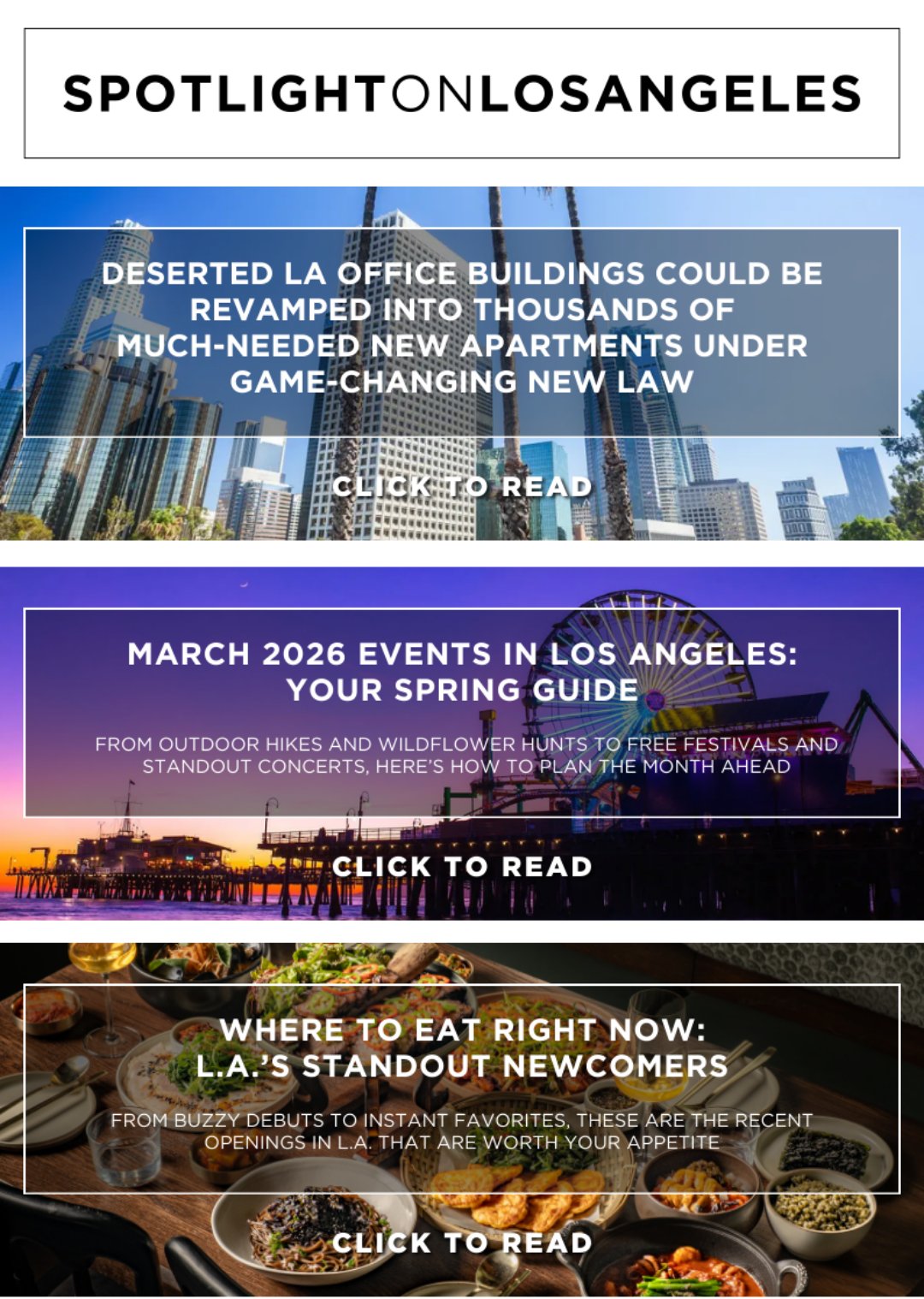Open the Where to Eat Right Now article
The width and height of the screenshot is (924, 1299).
tap(462, 1243)
